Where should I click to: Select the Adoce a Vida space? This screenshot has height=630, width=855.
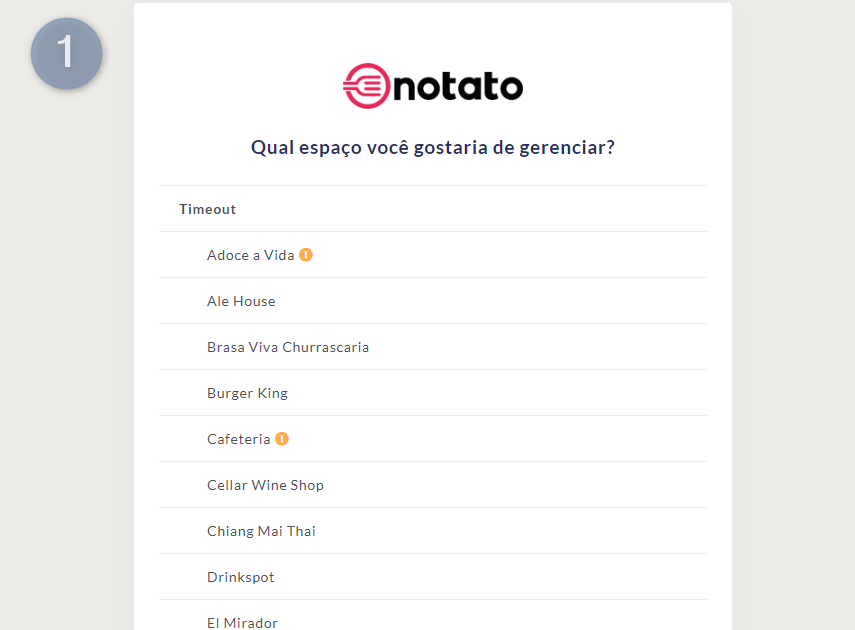(x=250, y=255)
